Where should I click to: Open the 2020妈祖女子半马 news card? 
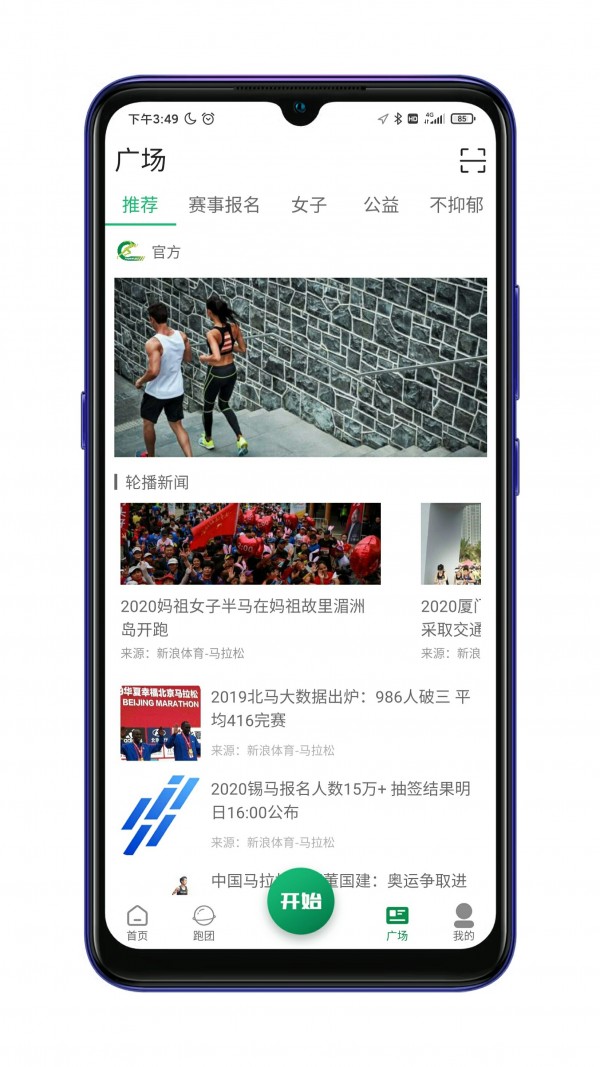250,580
